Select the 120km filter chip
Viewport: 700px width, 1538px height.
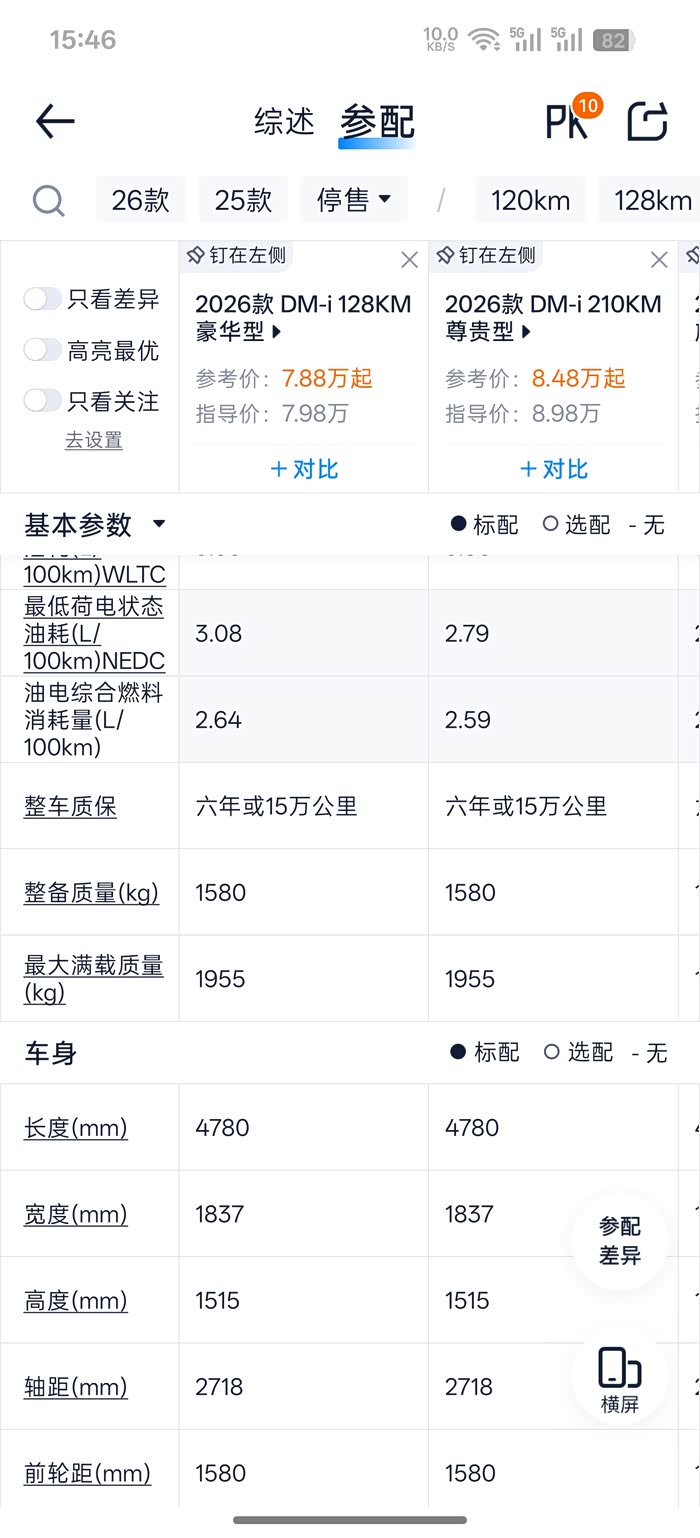(530, 200)
